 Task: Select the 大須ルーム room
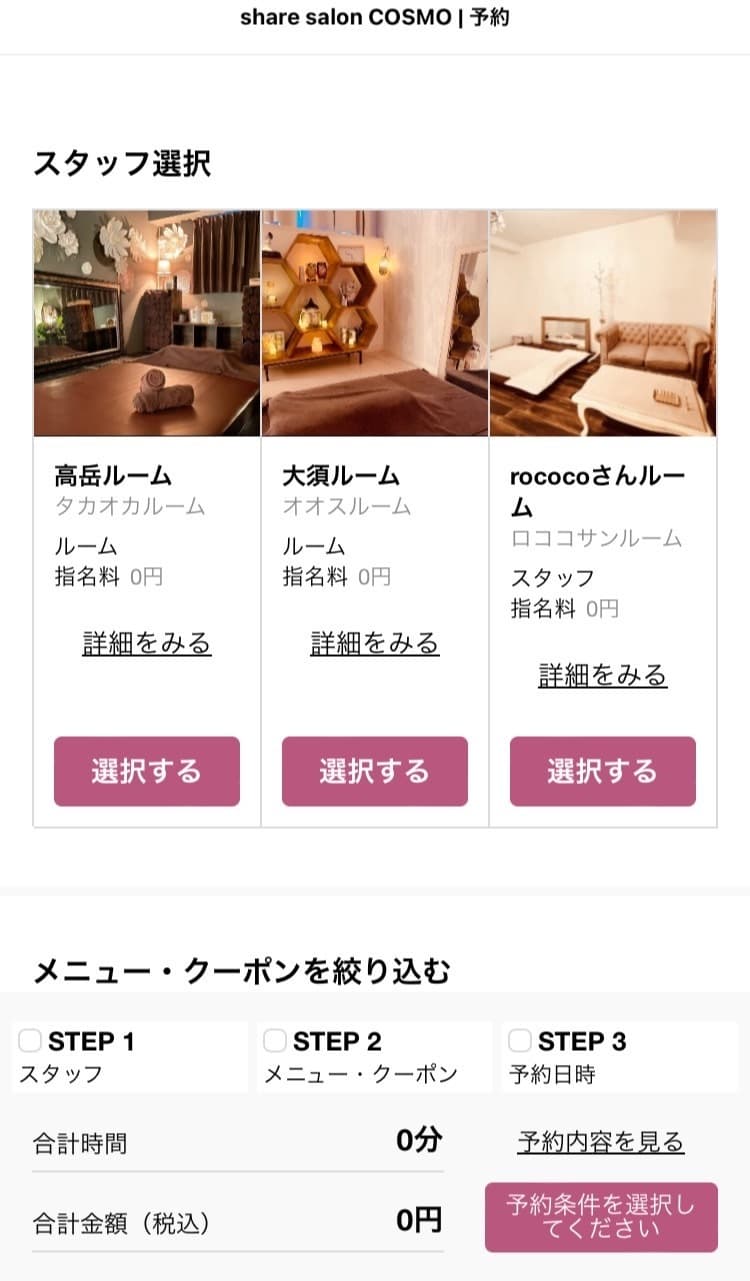(x=374, y=771)
